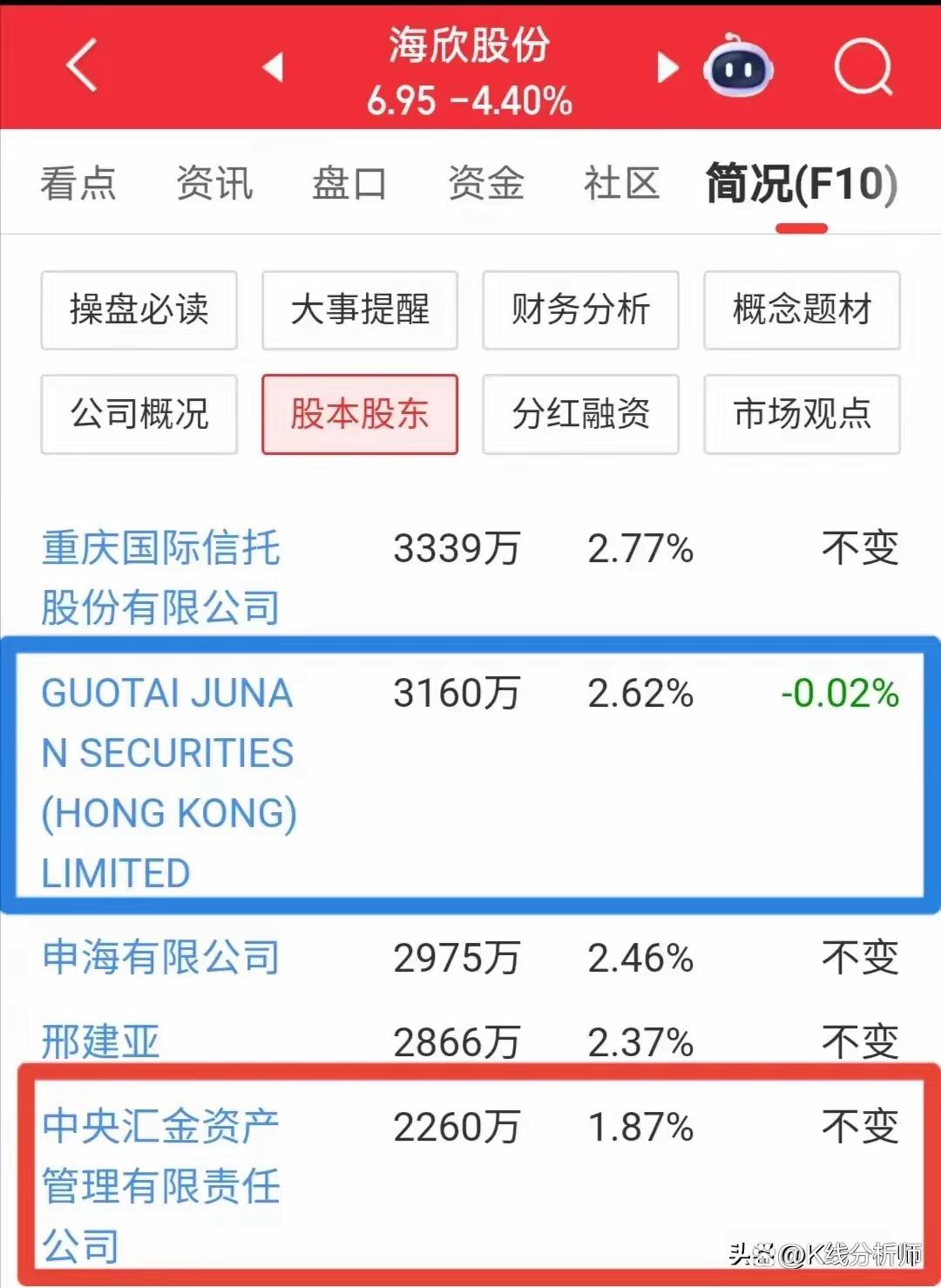This screenshot has height=1288, width=941.
Task: Switch to the 社区 tab
Action: pos(621,184)
